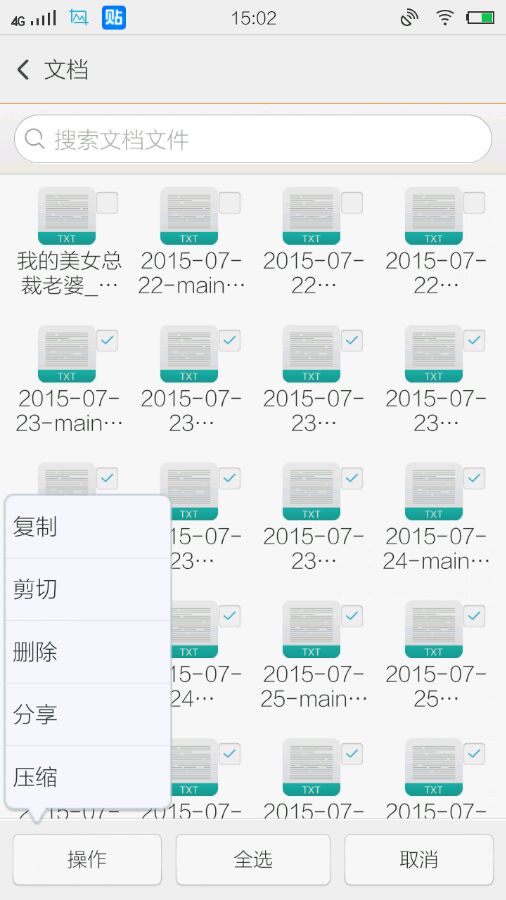Screen dimensions: 506x900
Task: Go back from the 文档 screen
Action: pos(23,70)
